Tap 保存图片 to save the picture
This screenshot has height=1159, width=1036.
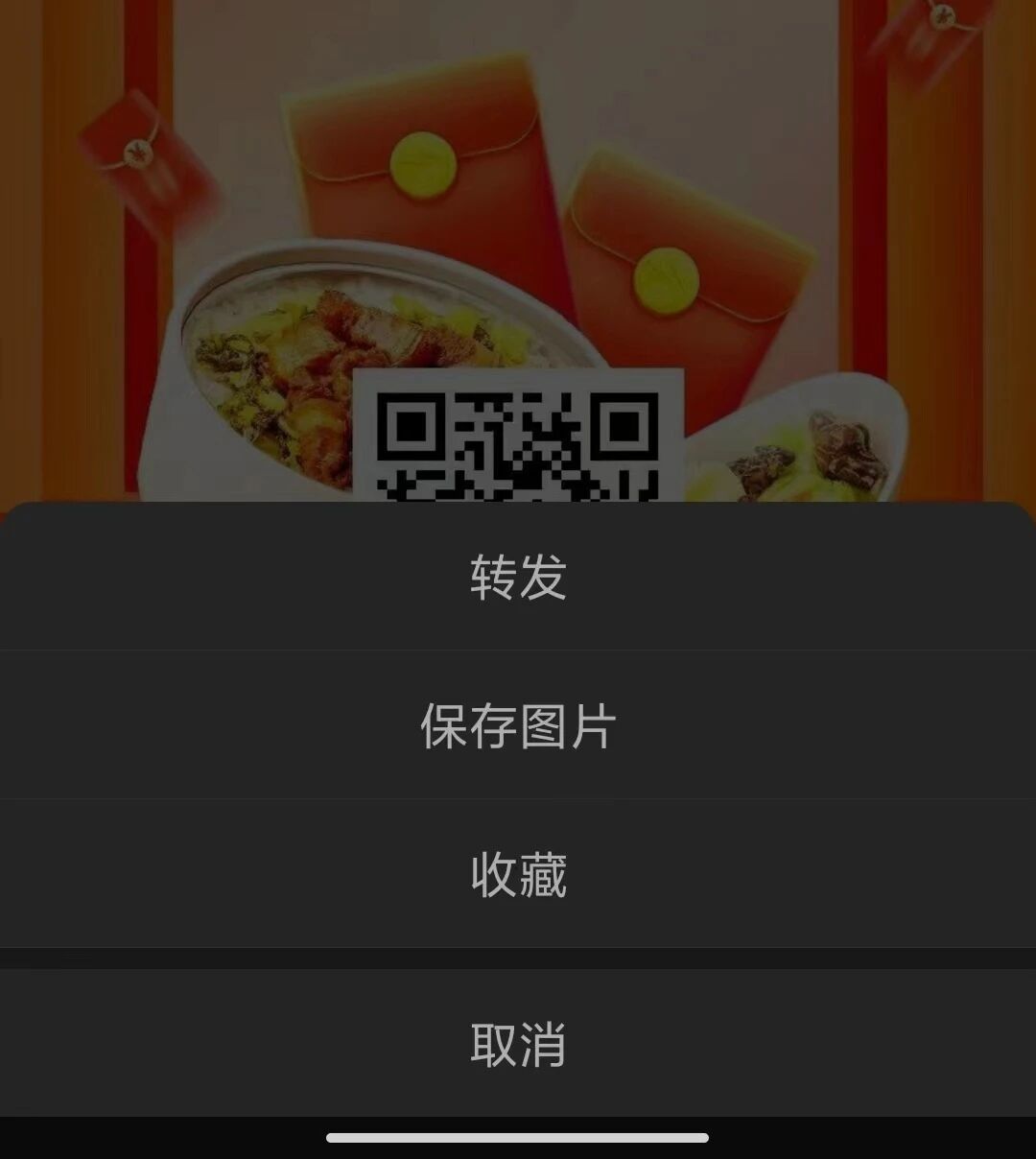point(518,724)
